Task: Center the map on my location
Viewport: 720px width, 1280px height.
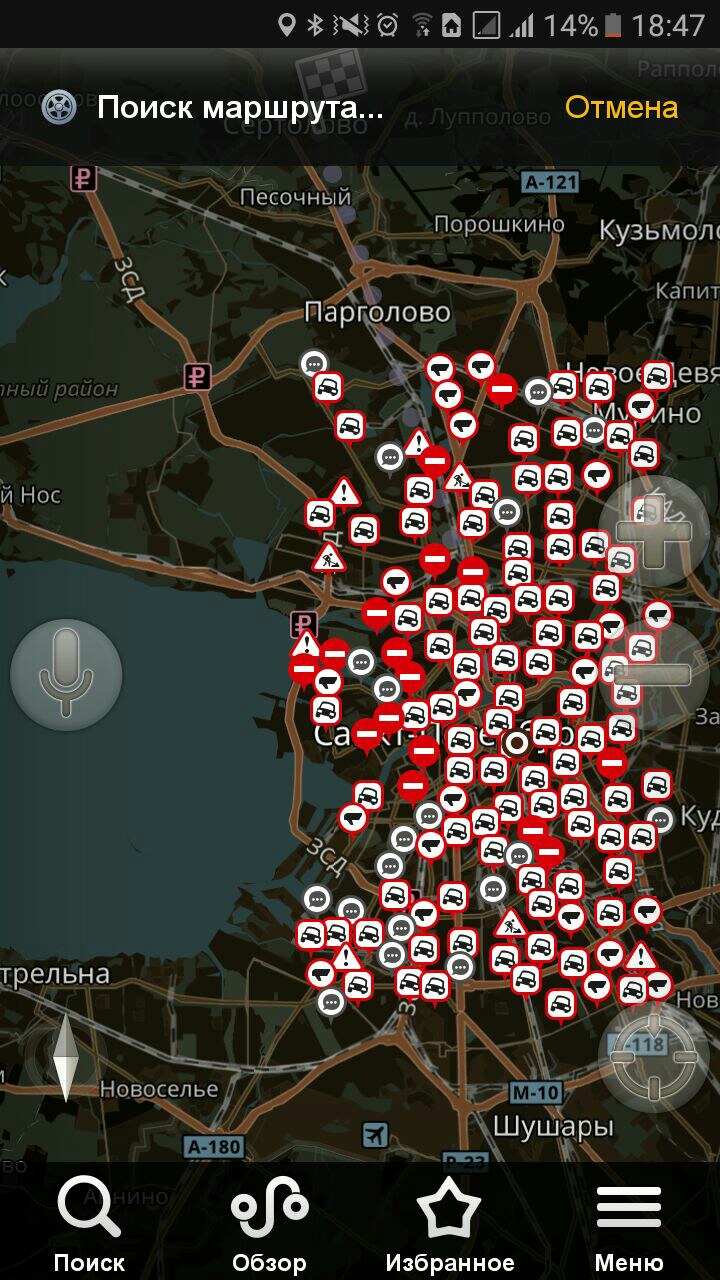Action: 654,1056
